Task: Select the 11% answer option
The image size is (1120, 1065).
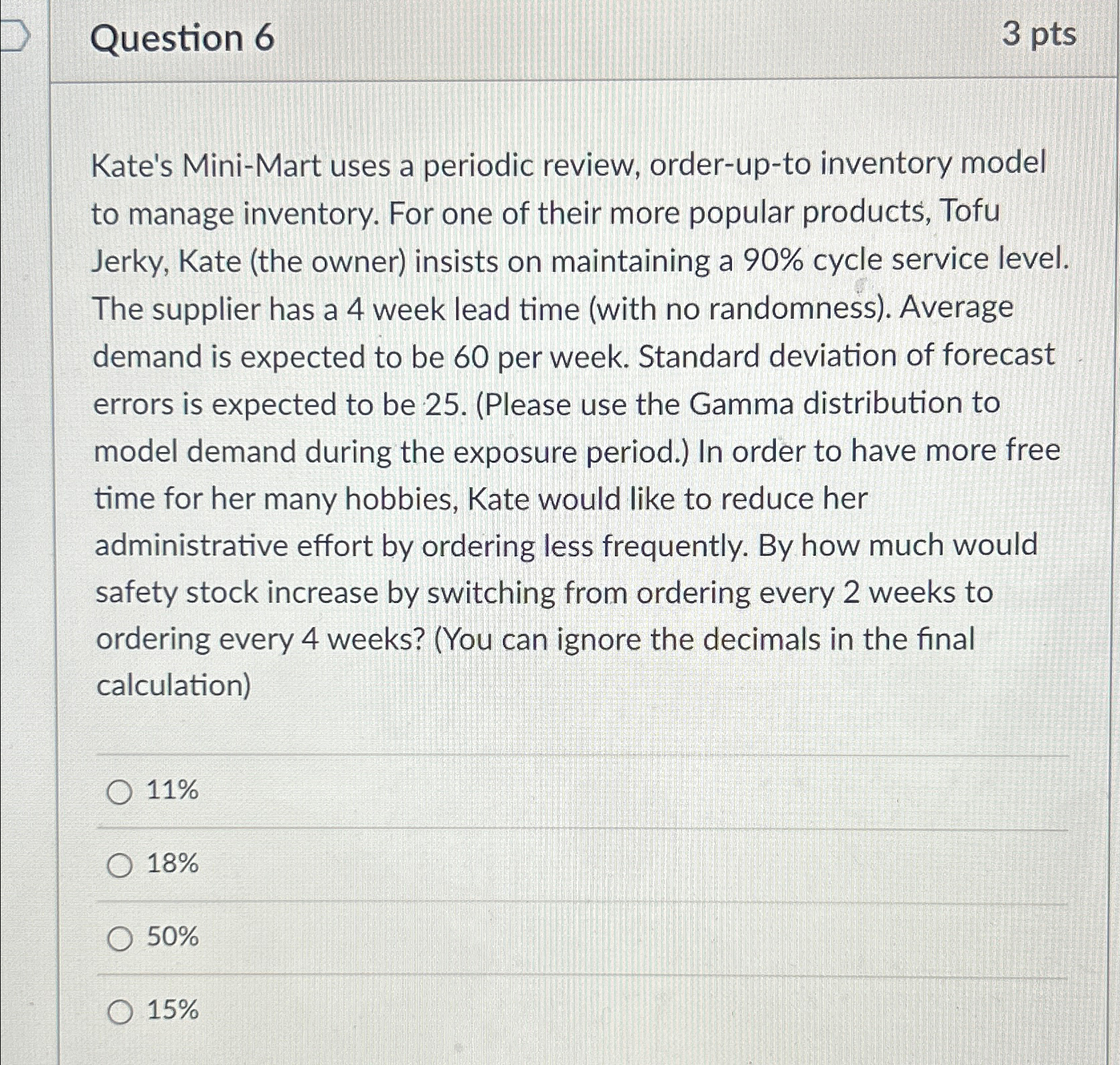Action: point(119,792)
